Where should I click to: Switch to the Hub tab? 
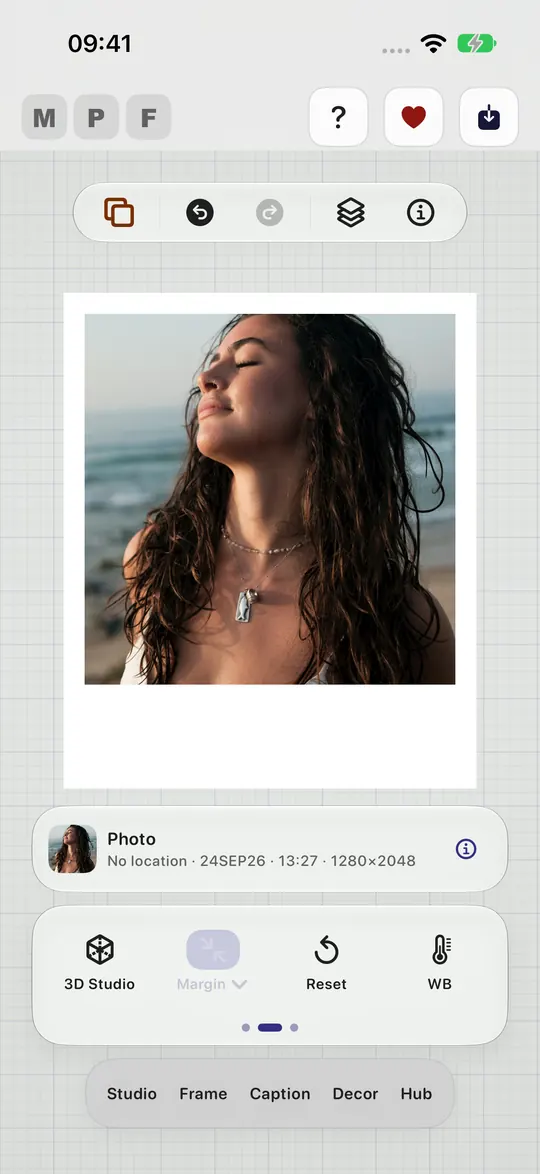(x=416, y=1094)
